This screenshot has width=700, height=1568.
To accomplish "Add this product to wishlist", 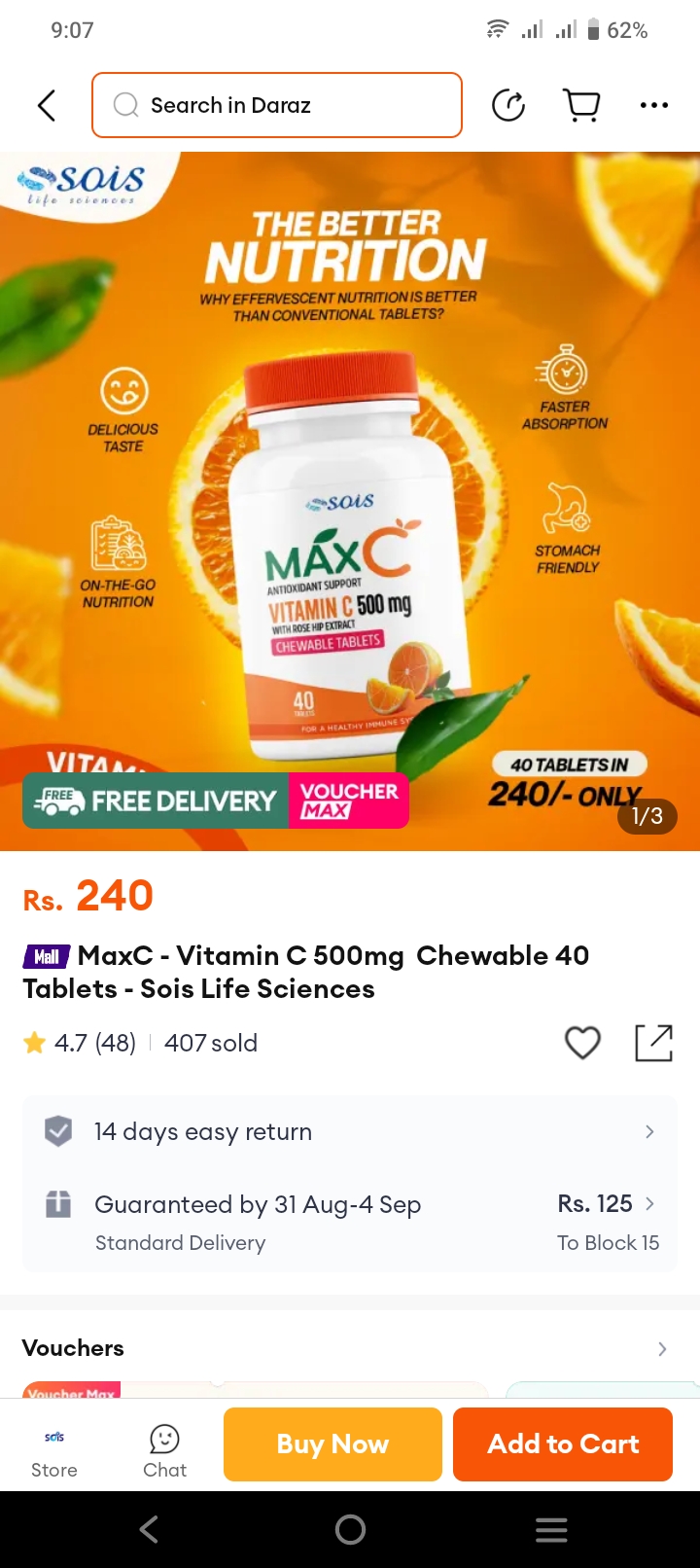I will tap(582, 1043).
